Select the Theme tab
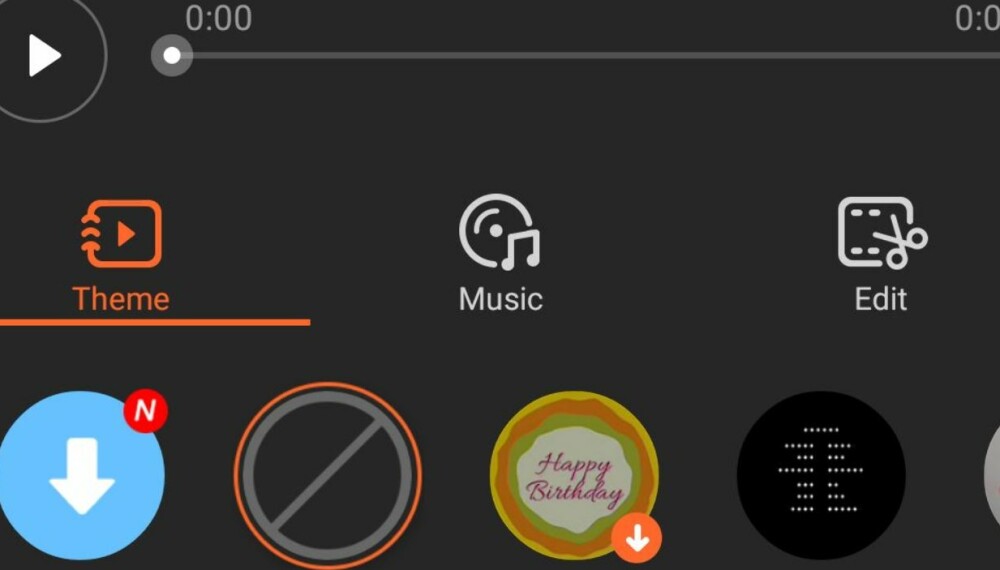 click(x=121, y=254)
